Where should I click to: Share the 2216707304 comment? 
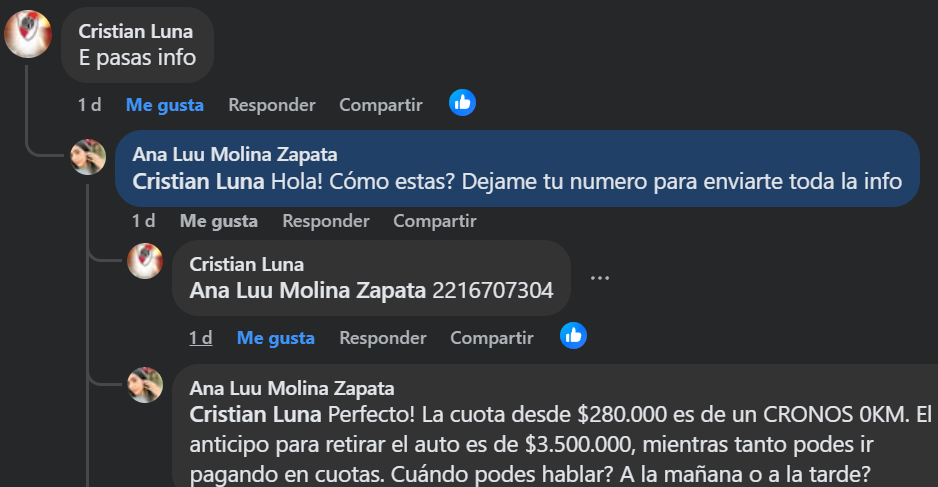click(491, 337)
